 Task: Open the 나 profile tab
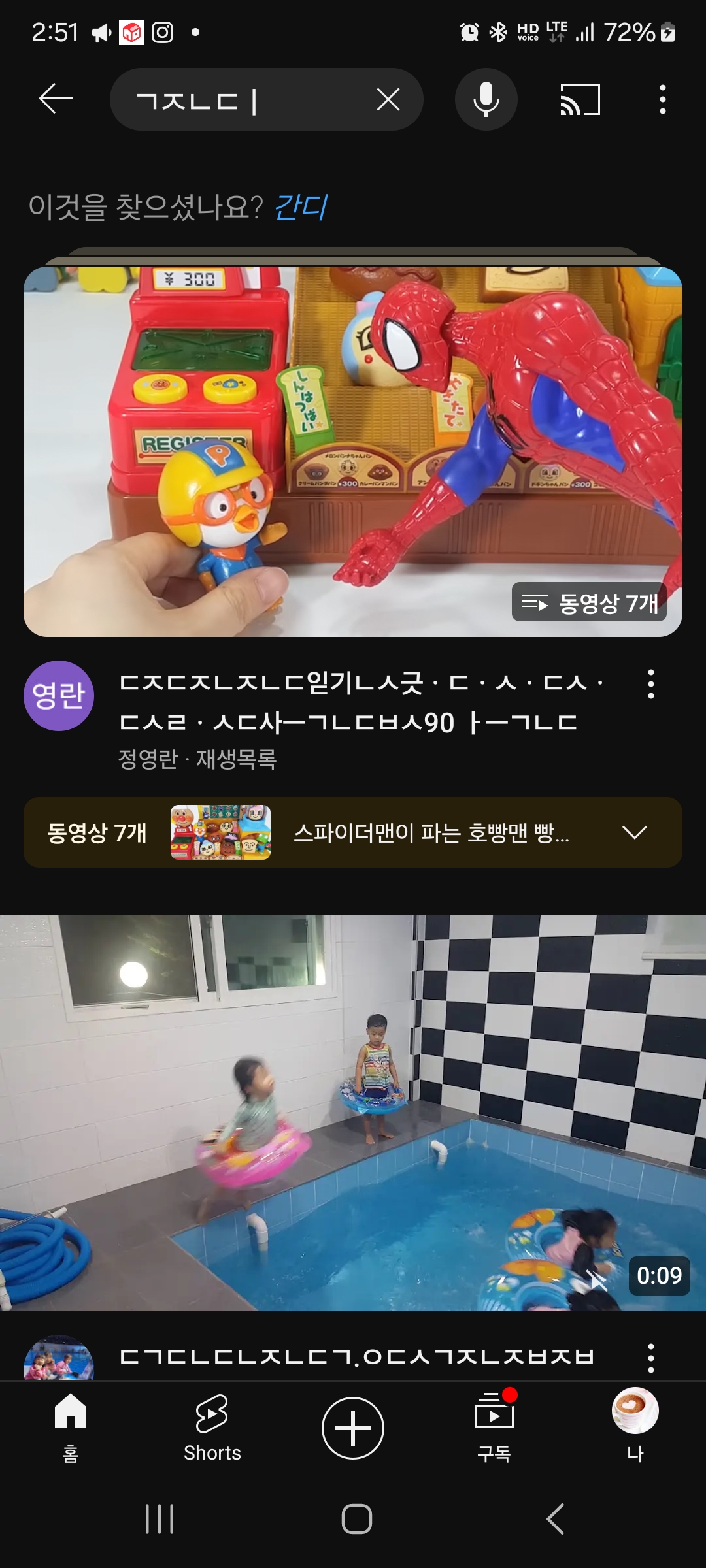(635, 1428)
